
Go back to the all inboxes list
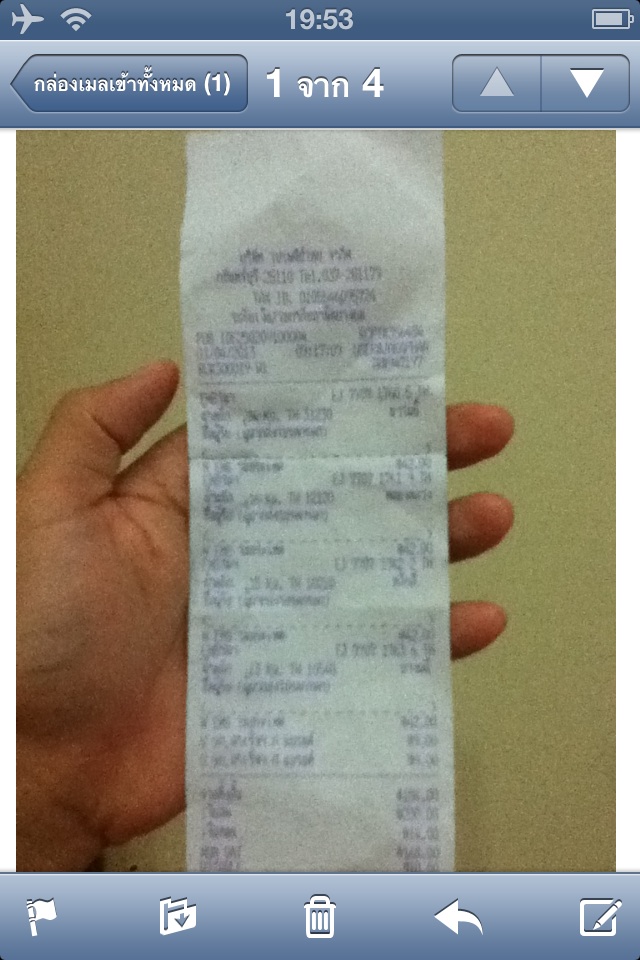coord(130,83)
